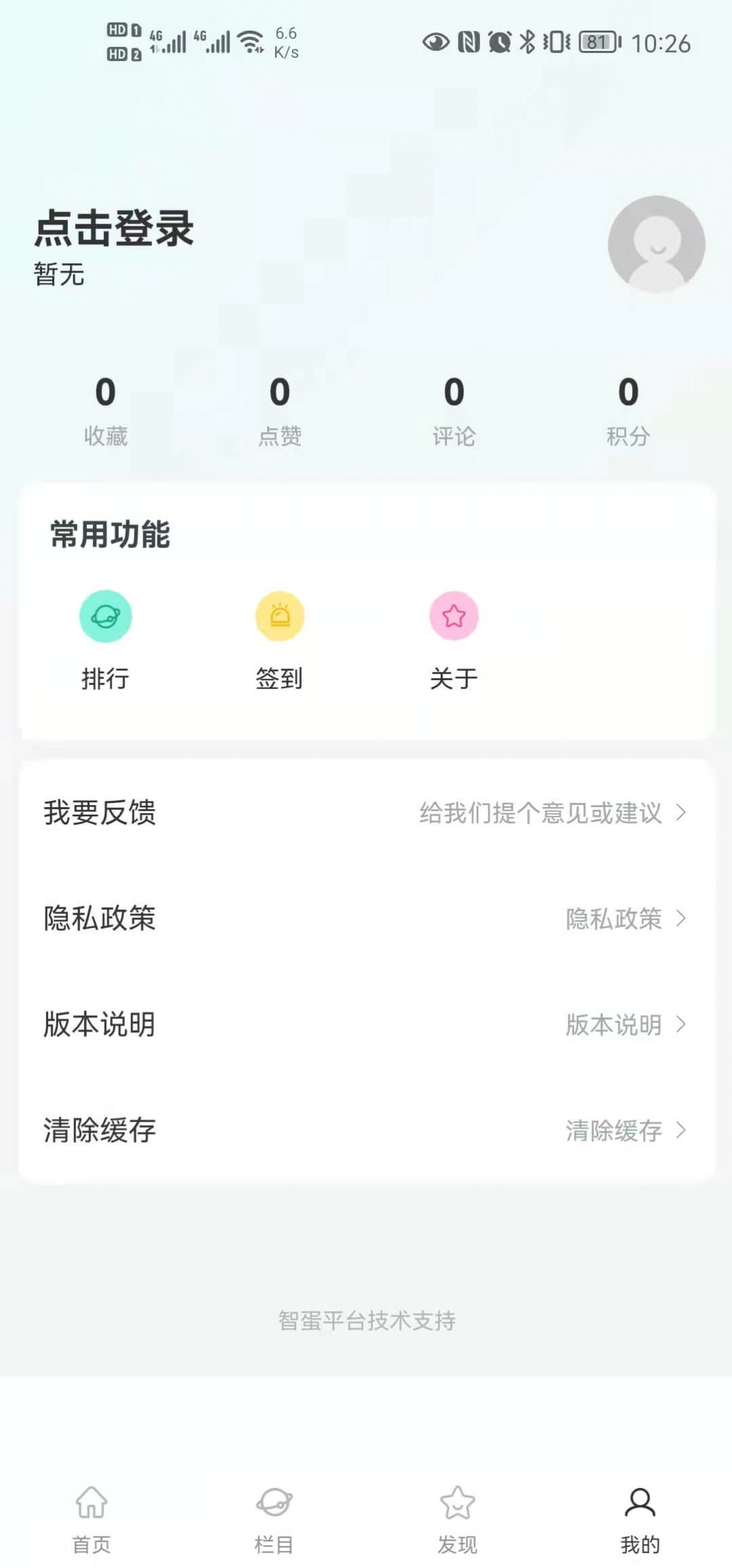Click the default avatar placeholder image
The image size is (732, 1568).
point(655,245)
